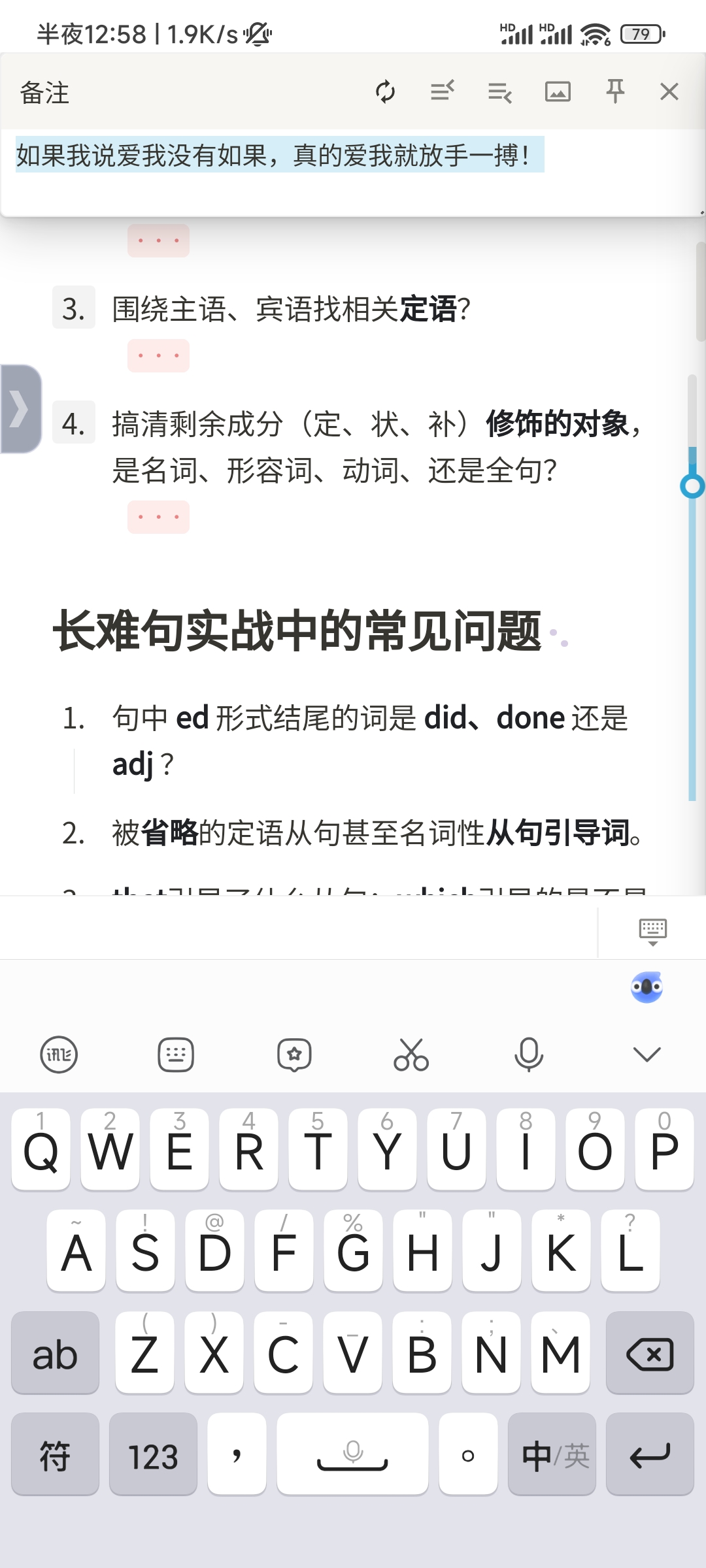Switch to the 123 number layout
This screenshot has width=706, height=1568.
tap(153, 1454)
